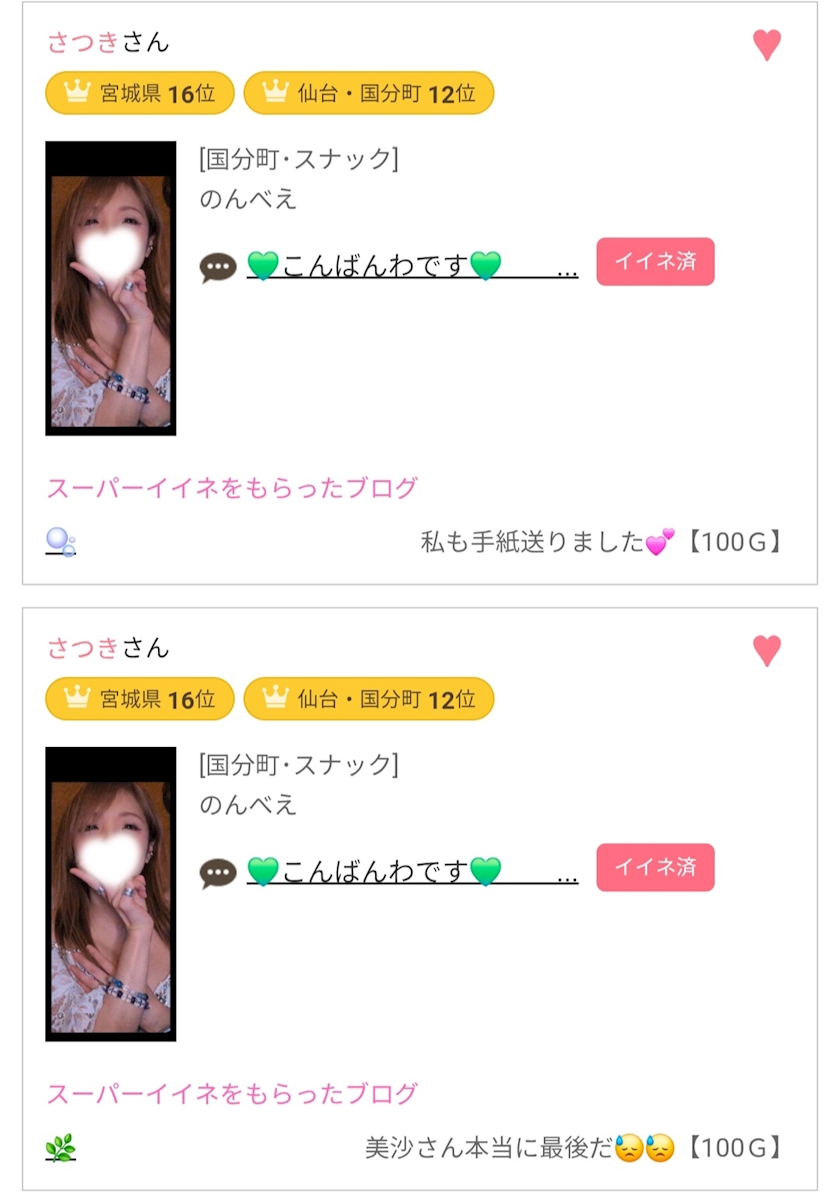
Task: Open こんばんわです message link in 私も手紙送りました card
Action: pos(412,266)
